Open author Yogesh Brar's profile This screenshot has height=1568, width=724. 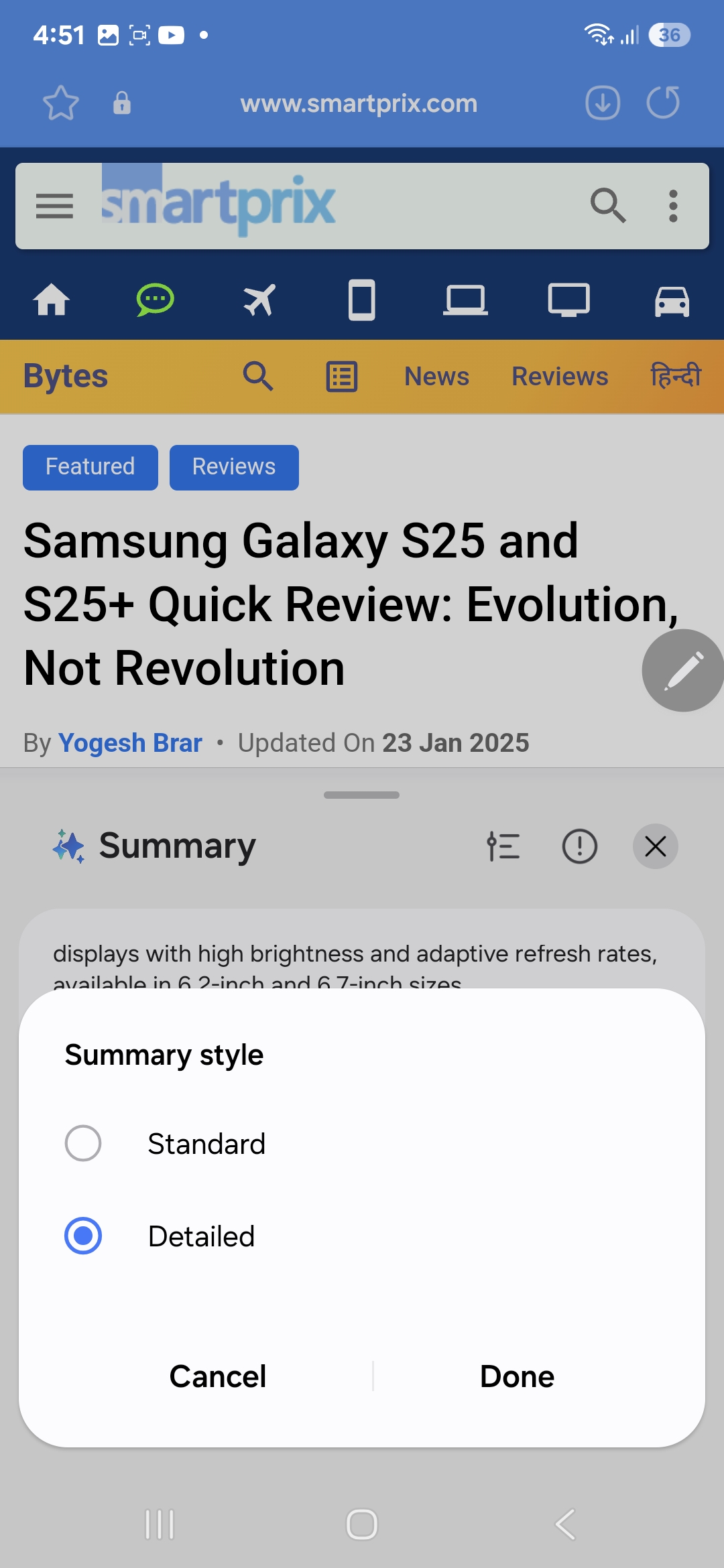pos(130,742)
